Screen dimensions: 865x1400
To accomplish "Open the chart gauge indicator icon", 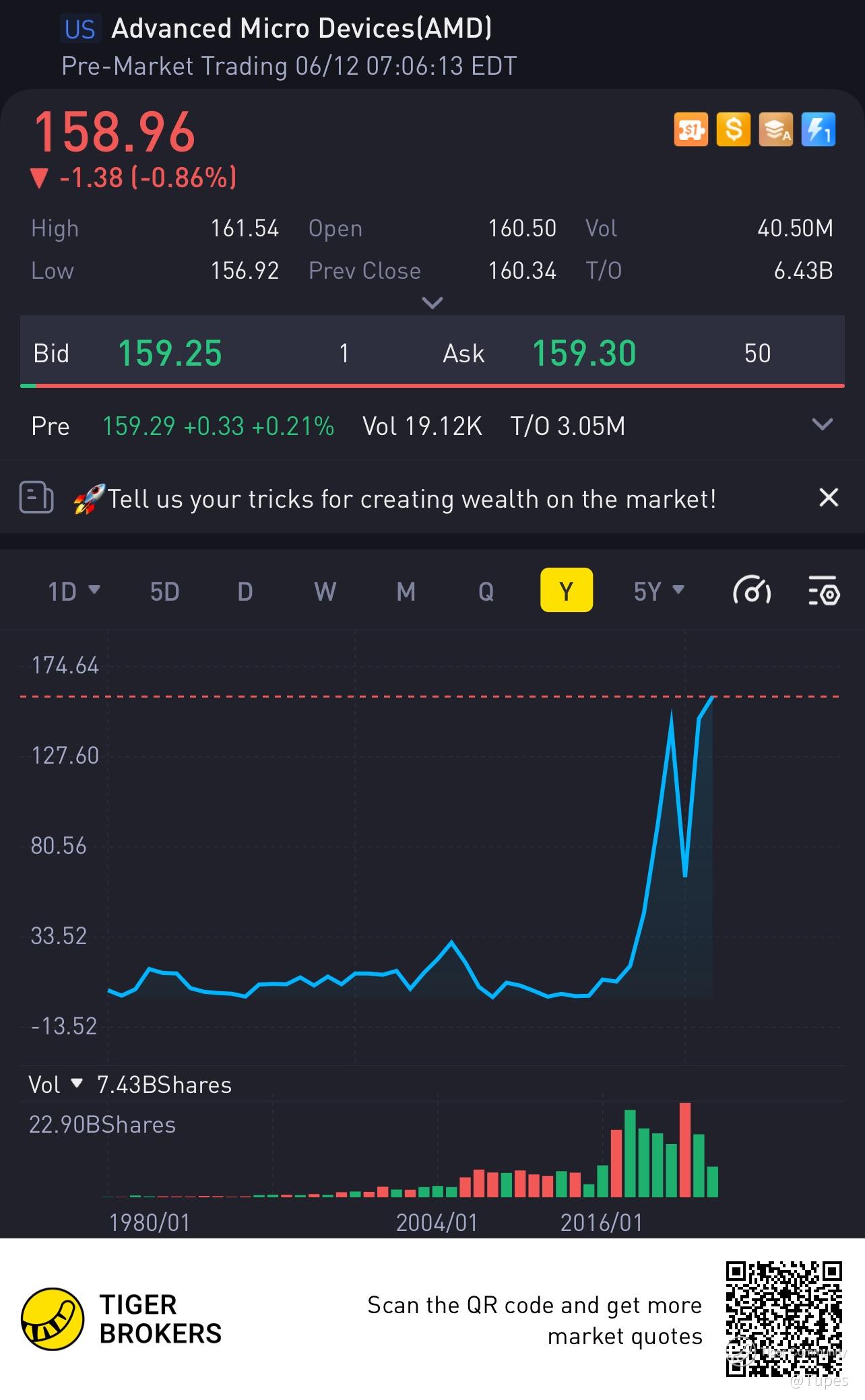I will pos(751,591).
